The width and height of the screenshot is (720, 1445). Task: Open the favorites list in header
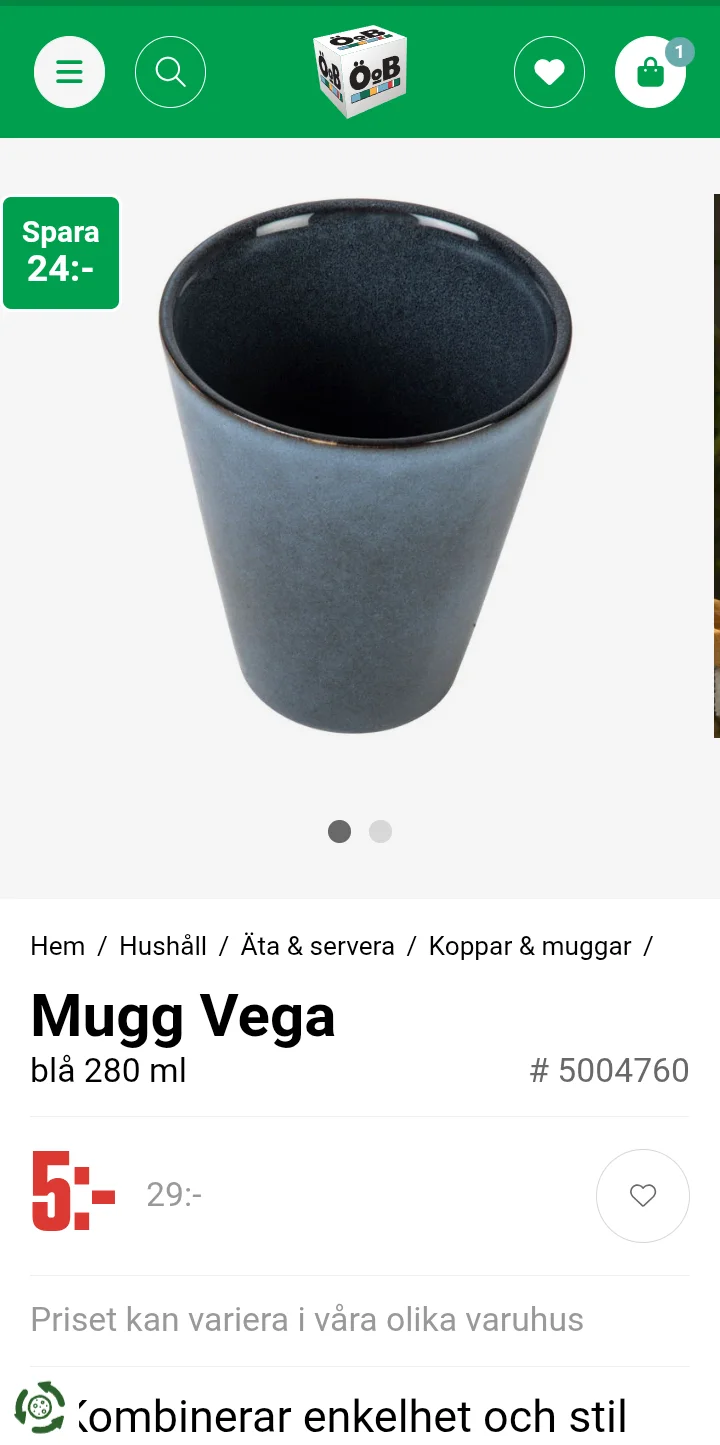click(549, 72)
